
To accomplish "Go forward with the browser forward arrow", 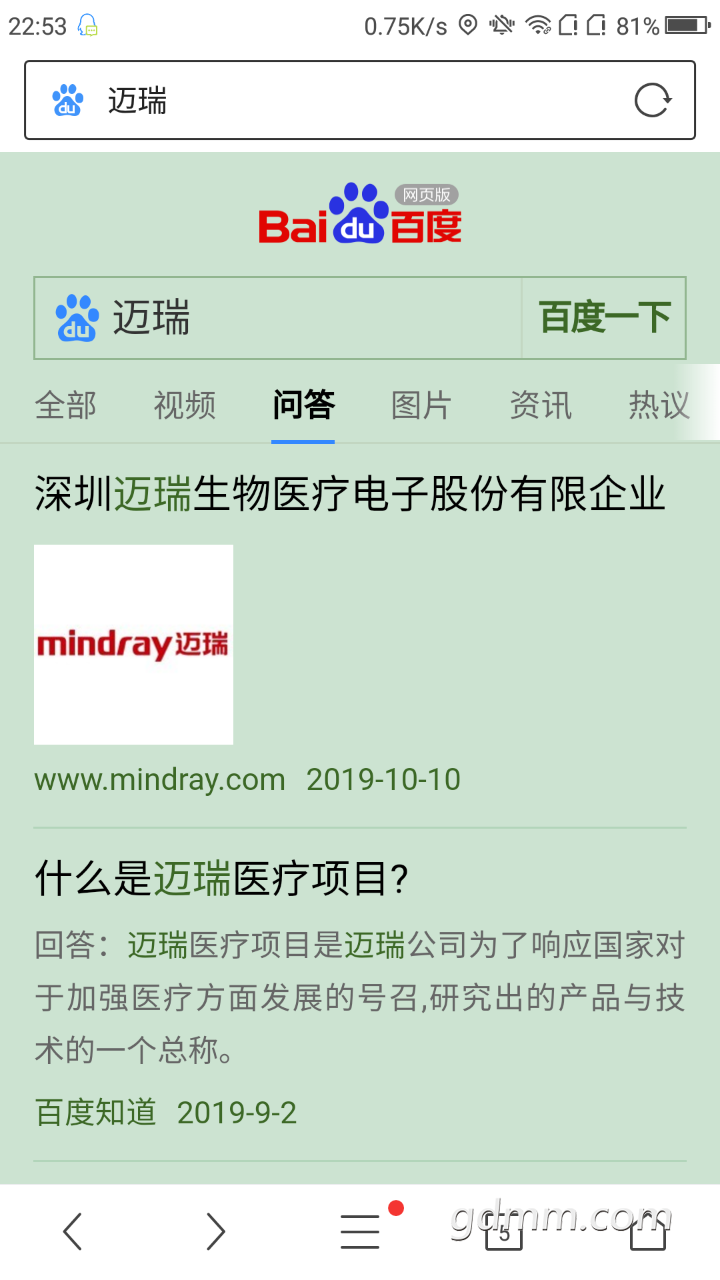I will (x=215, y=1232).
